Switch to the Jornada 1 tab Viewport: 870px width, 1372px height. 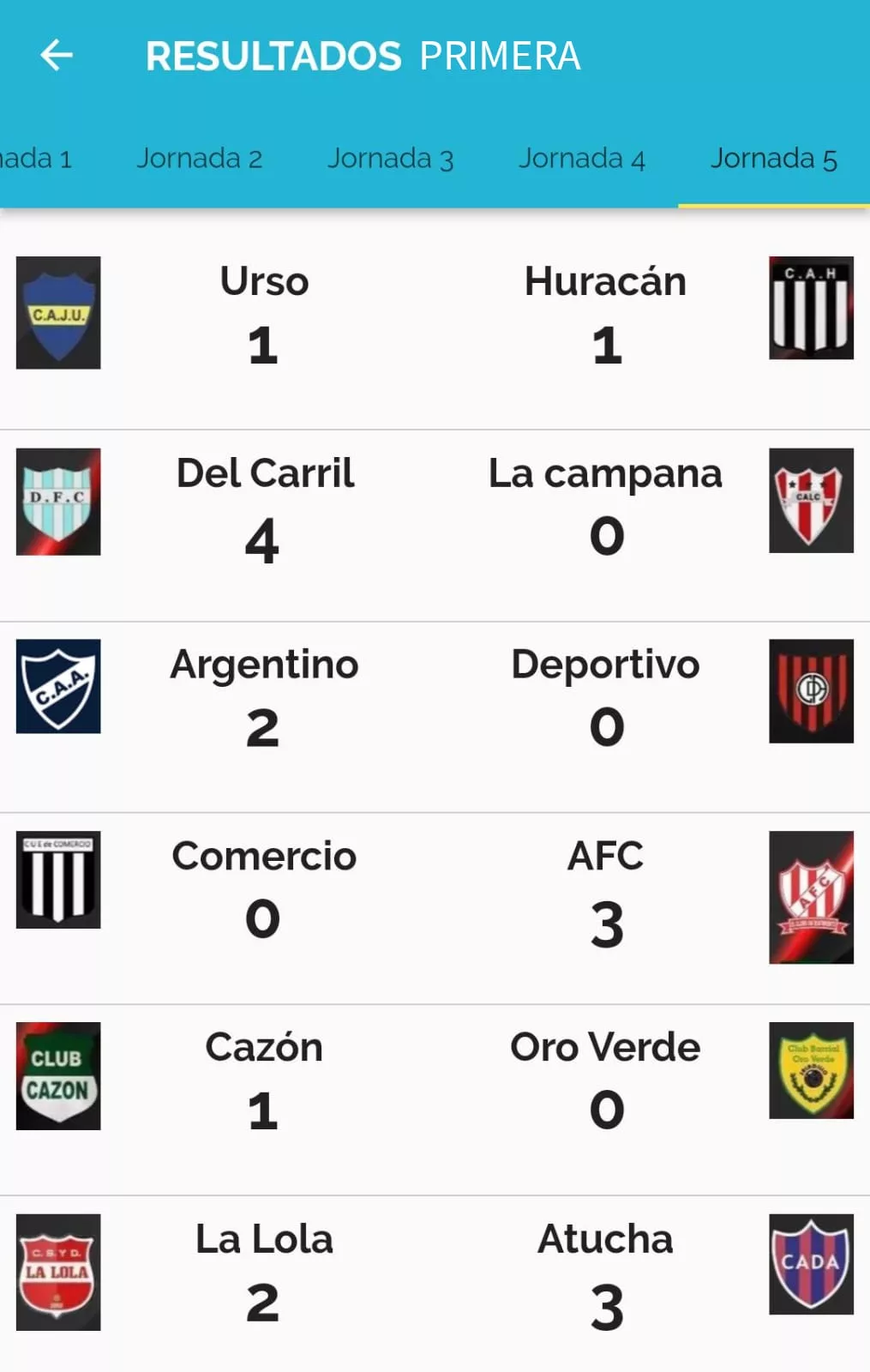pos(34,159)
